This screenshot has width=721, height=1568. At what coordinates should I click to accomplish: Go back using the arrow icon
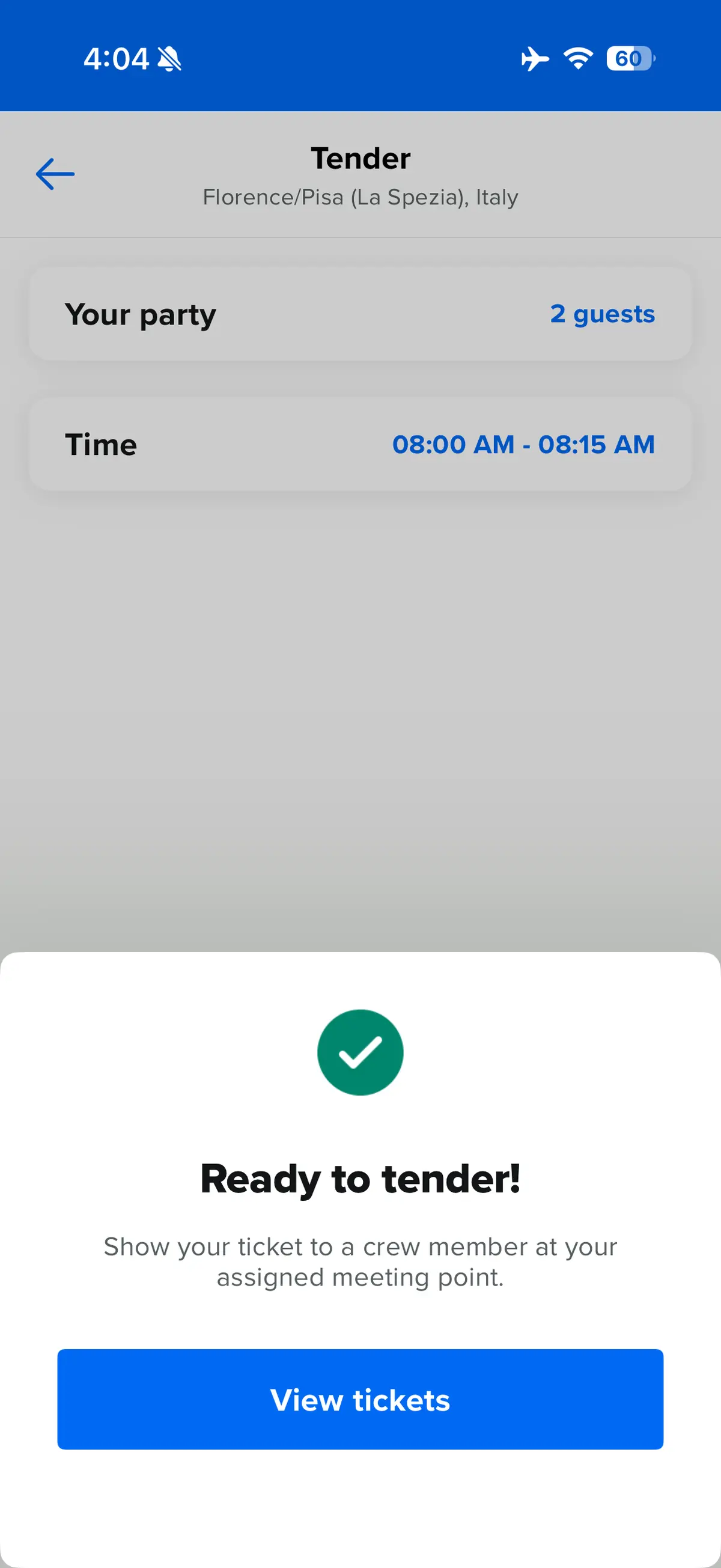pyautogui.click(x=55, y=174)
